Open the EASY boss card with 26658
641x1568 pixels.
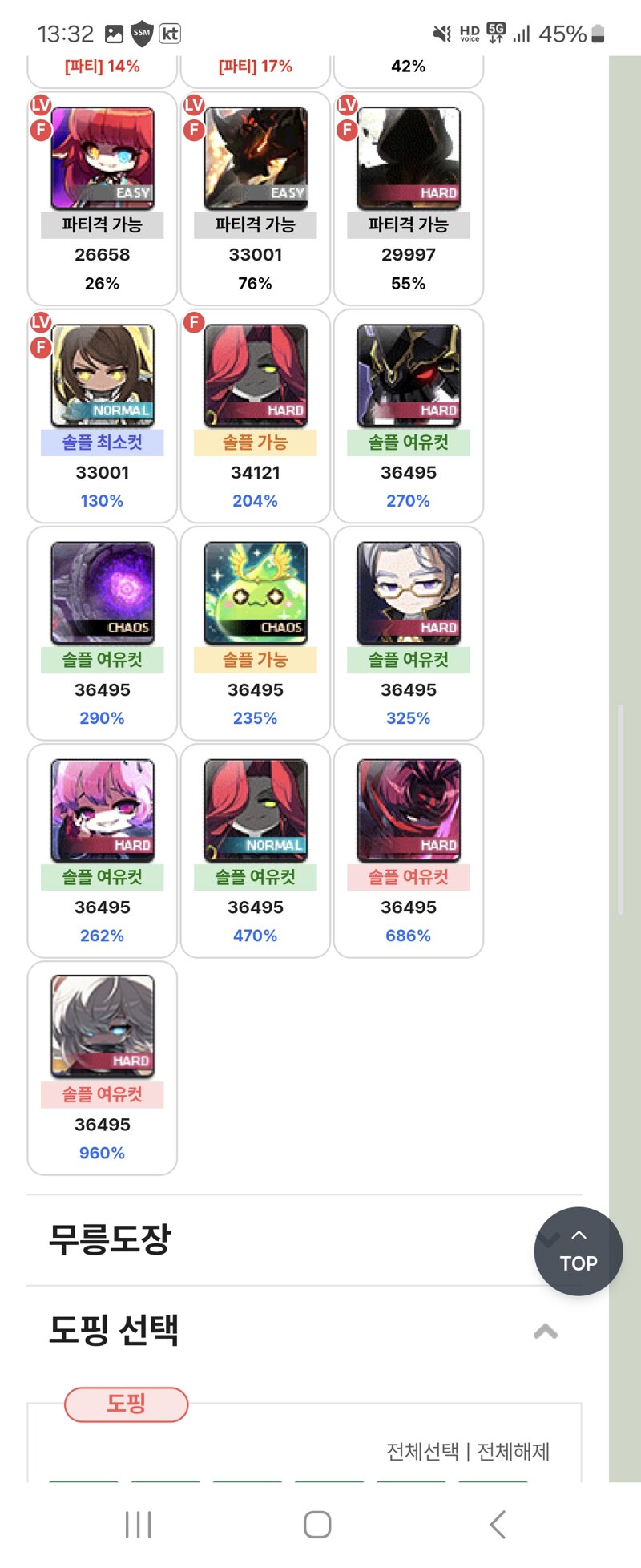click(x=103, y=198)
